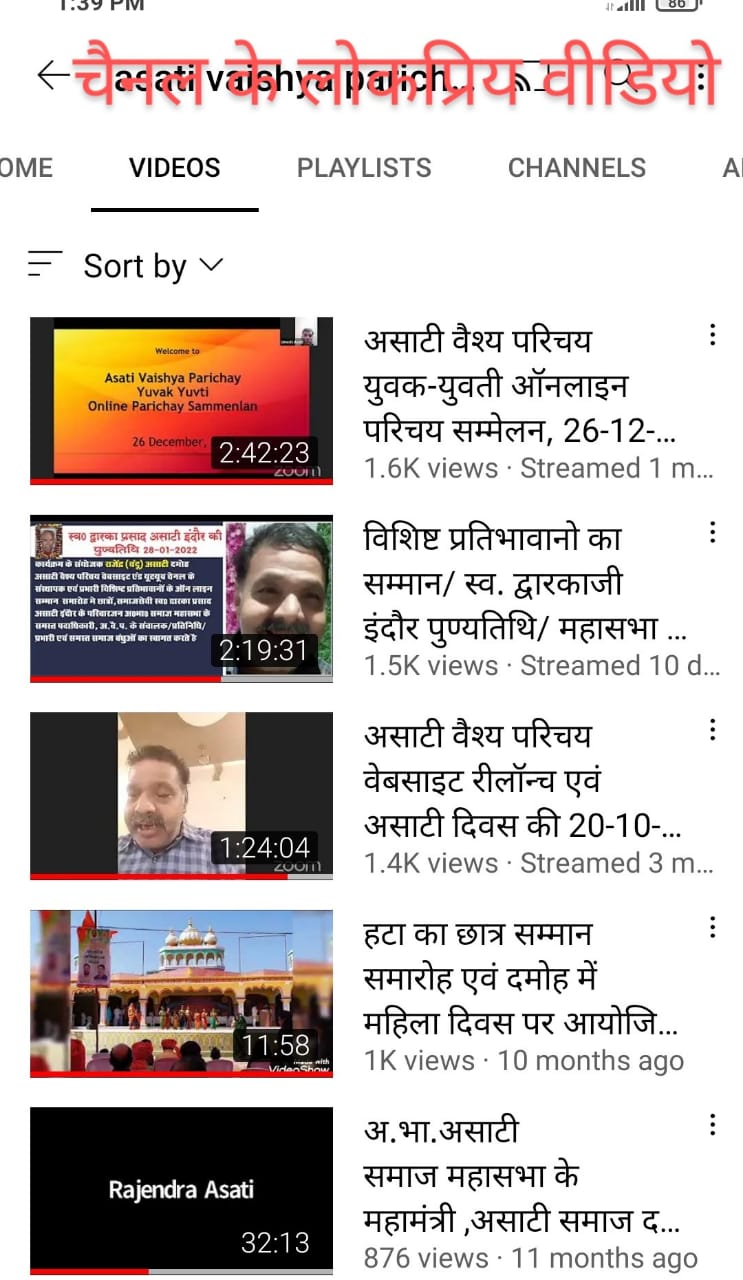Open the 2:42:23 Online Parichay Sammenlan video

pos(181,401)
